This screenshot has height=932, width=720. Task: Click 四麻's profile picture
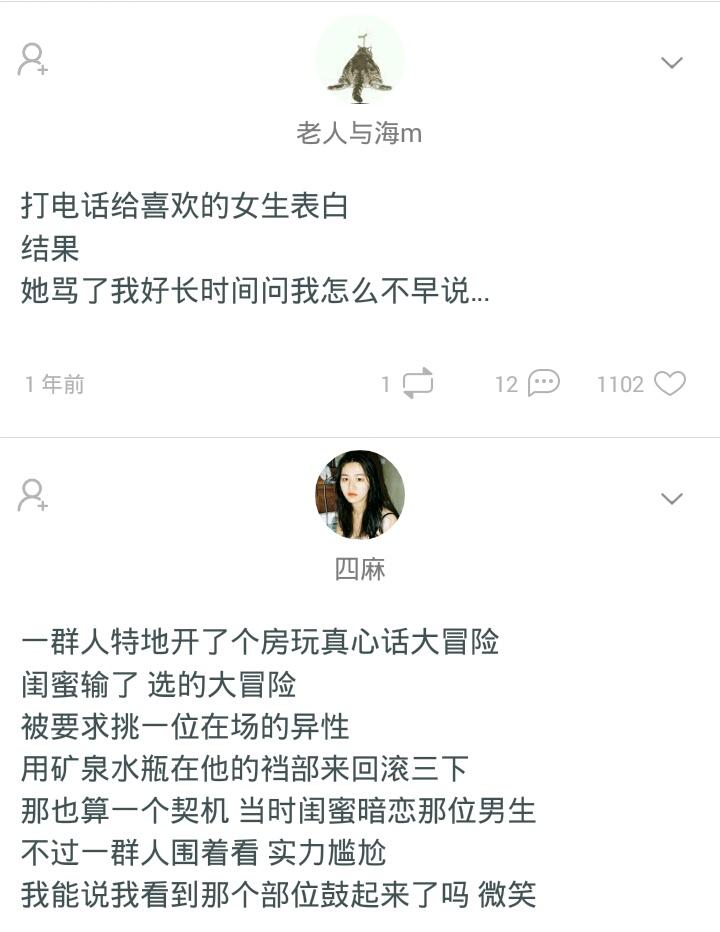(x=360, y=493)
